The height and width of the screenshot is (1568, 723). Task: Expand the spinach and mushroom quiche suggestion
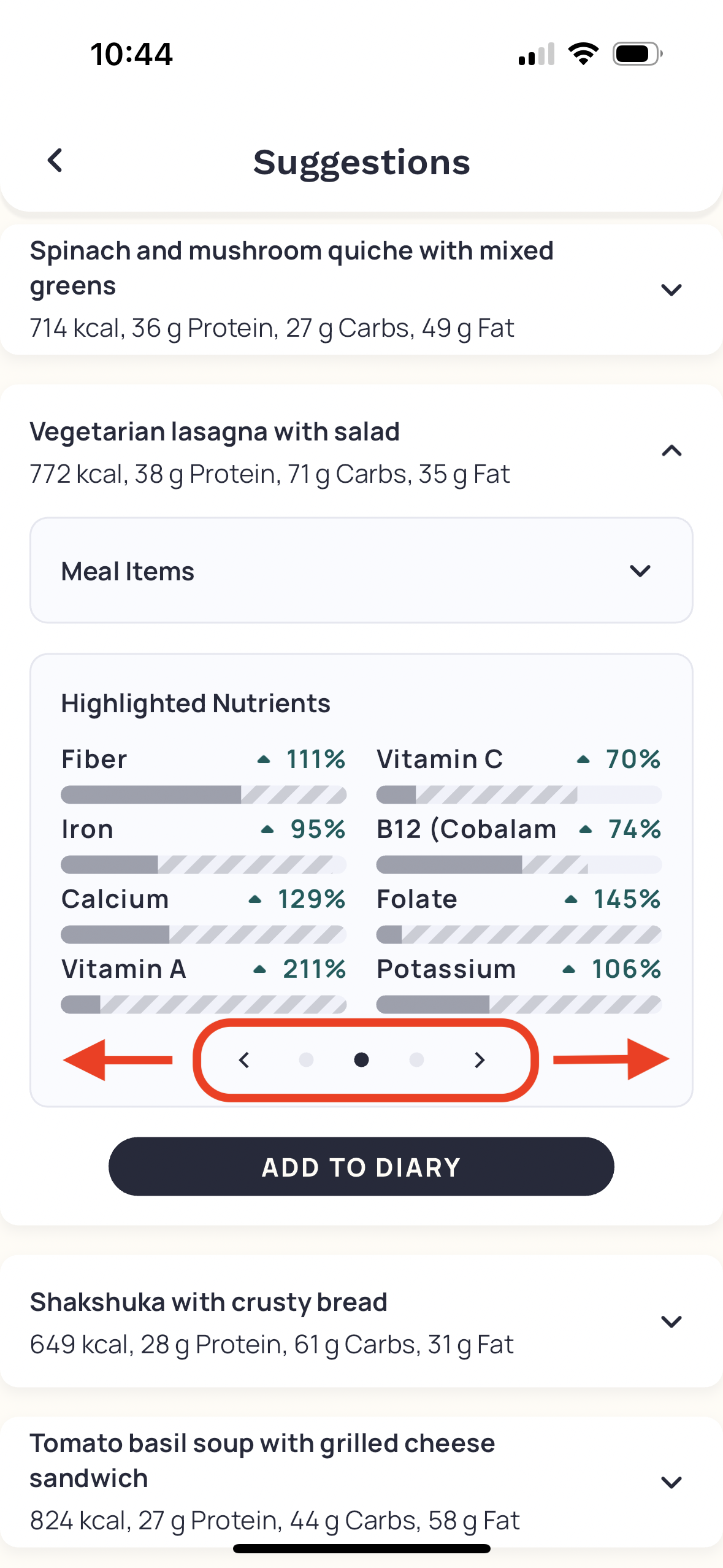tap(671, 290)
